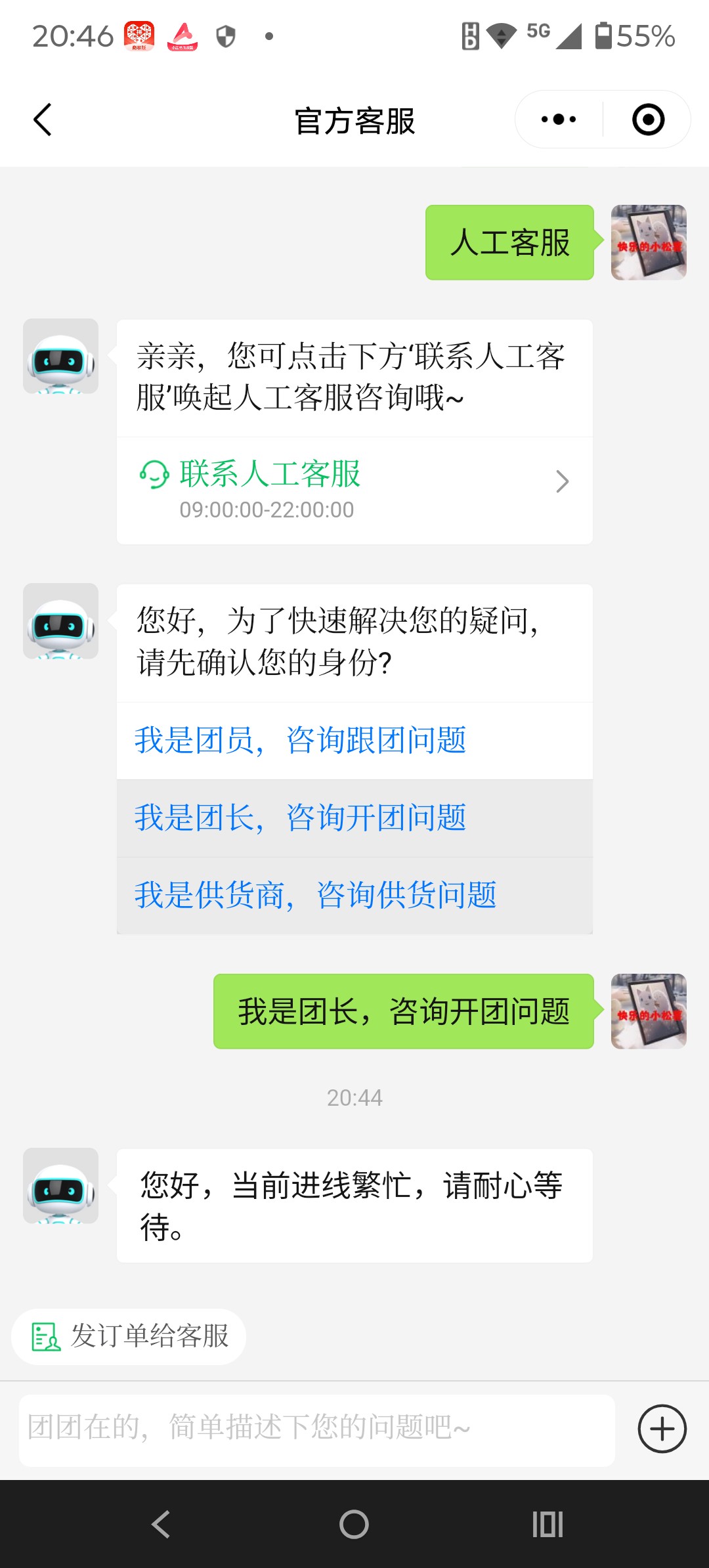Open the plus attachment menu

pyautogui.click(x=662, y=1429)
